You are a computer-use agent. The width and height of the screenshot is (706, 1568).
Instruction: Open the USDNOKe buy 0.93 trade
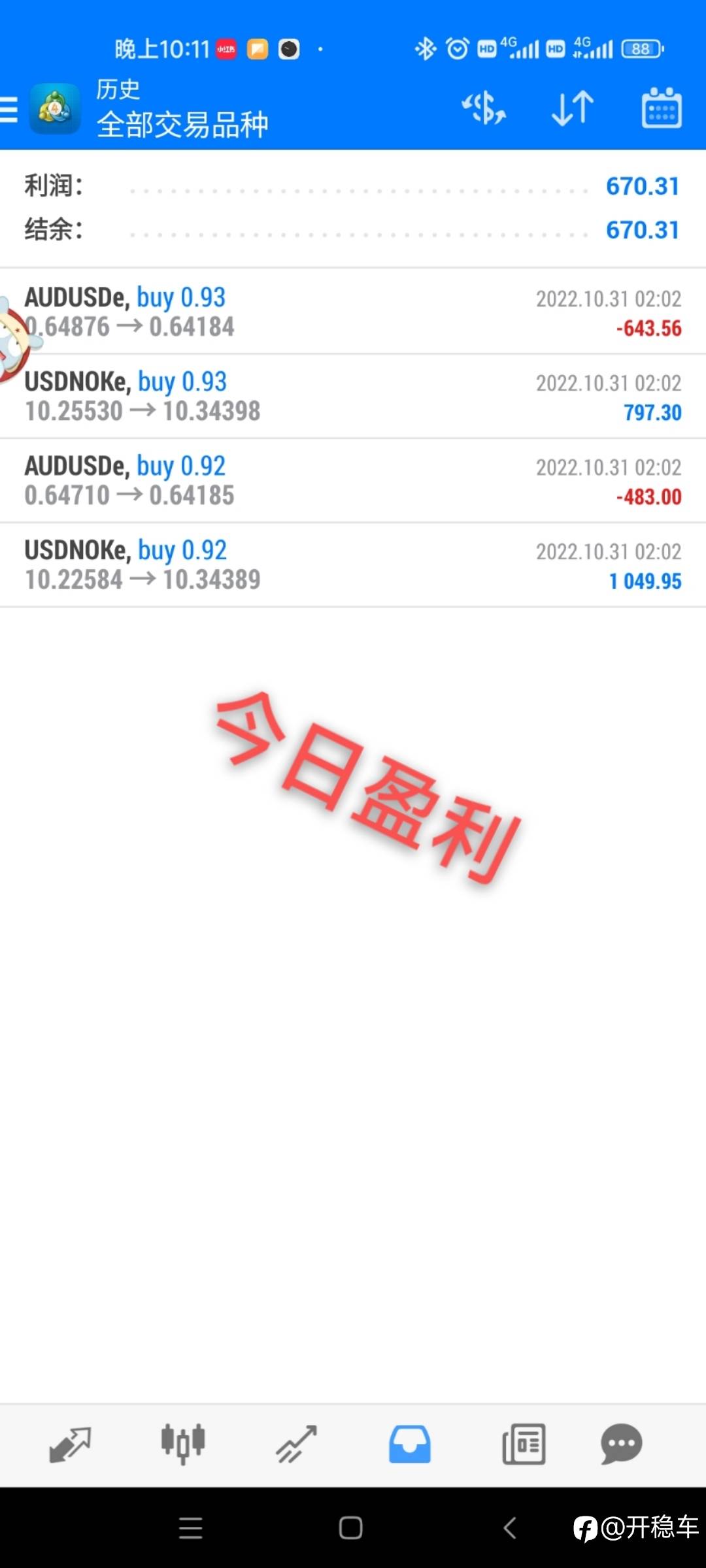coord(353,397)
